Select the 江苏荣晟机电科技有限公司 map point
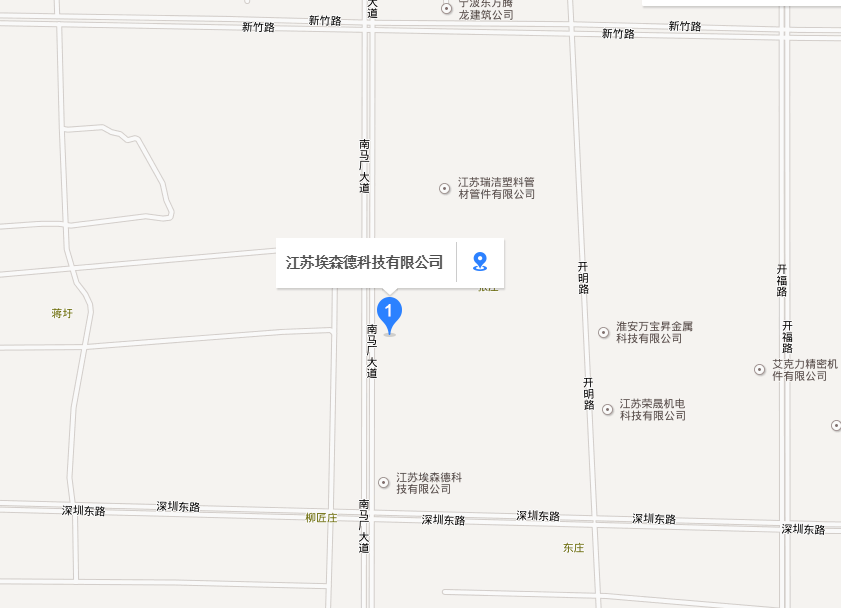The image size is (841, 608). (607, 409)
